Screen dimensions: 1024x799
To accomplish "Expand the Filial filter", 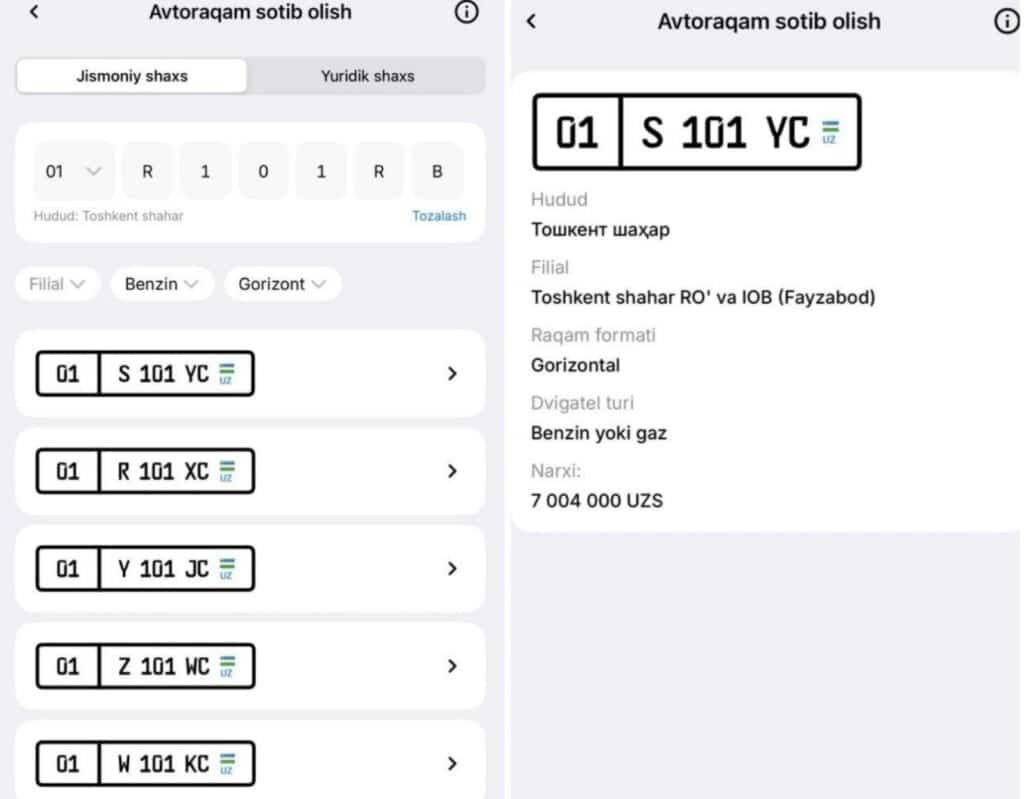I will [57, 284].
